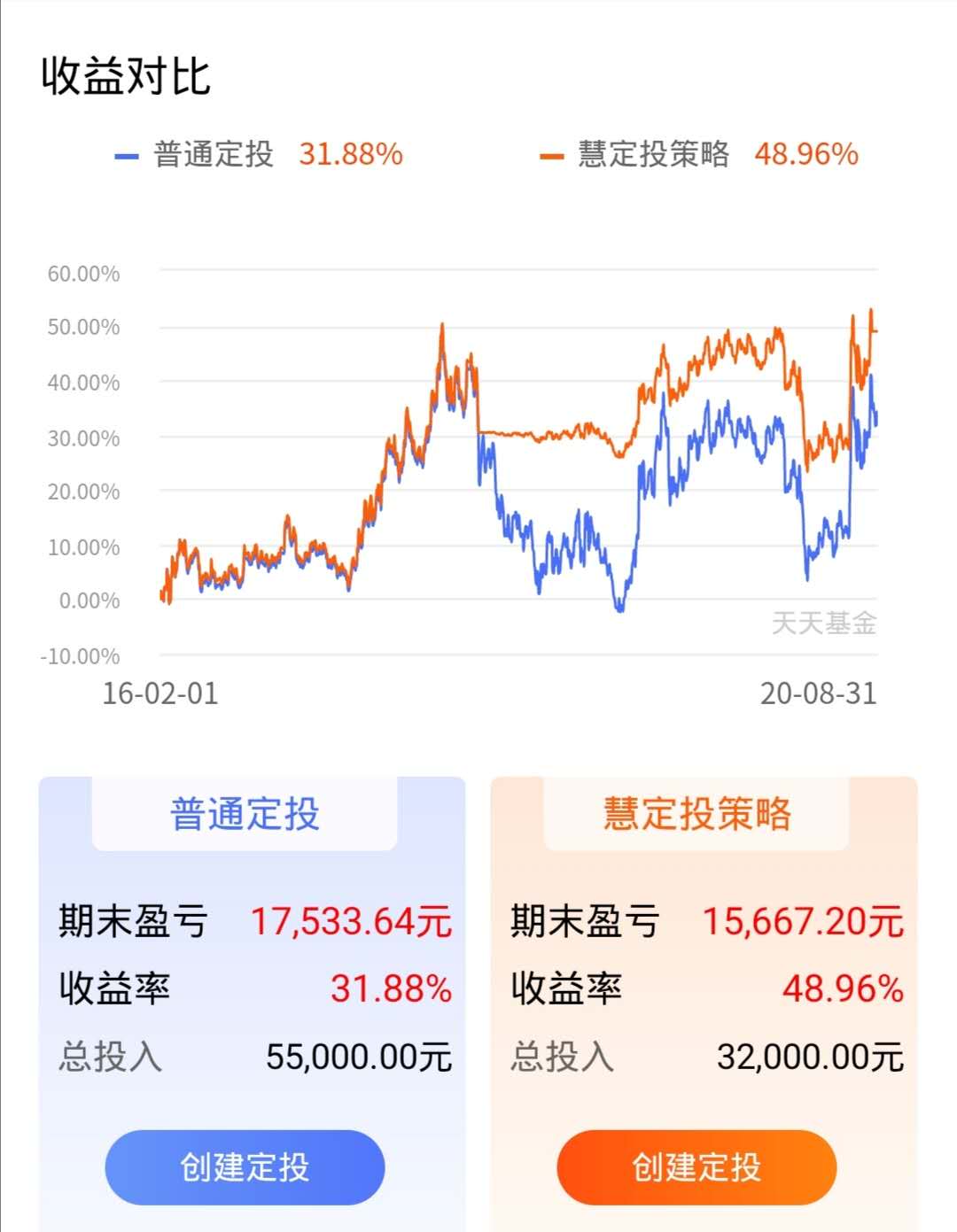Click the blue 创建定投 button
Viewport: 957px width, 1232px height.
tap(242, 1168)
